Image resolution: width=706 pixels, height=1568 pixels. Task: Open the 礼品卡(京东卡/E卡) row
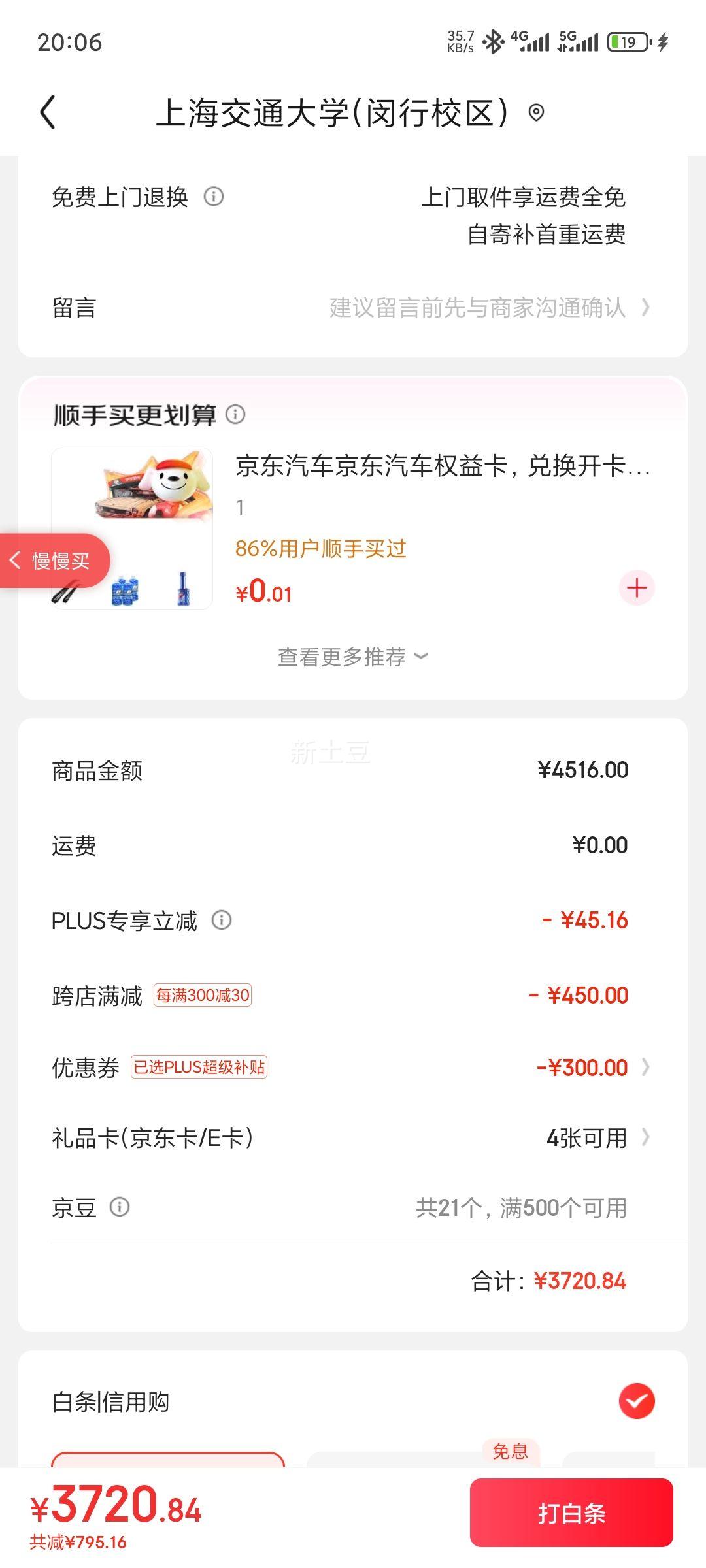pyautogui.click(x=353, y=1138)
